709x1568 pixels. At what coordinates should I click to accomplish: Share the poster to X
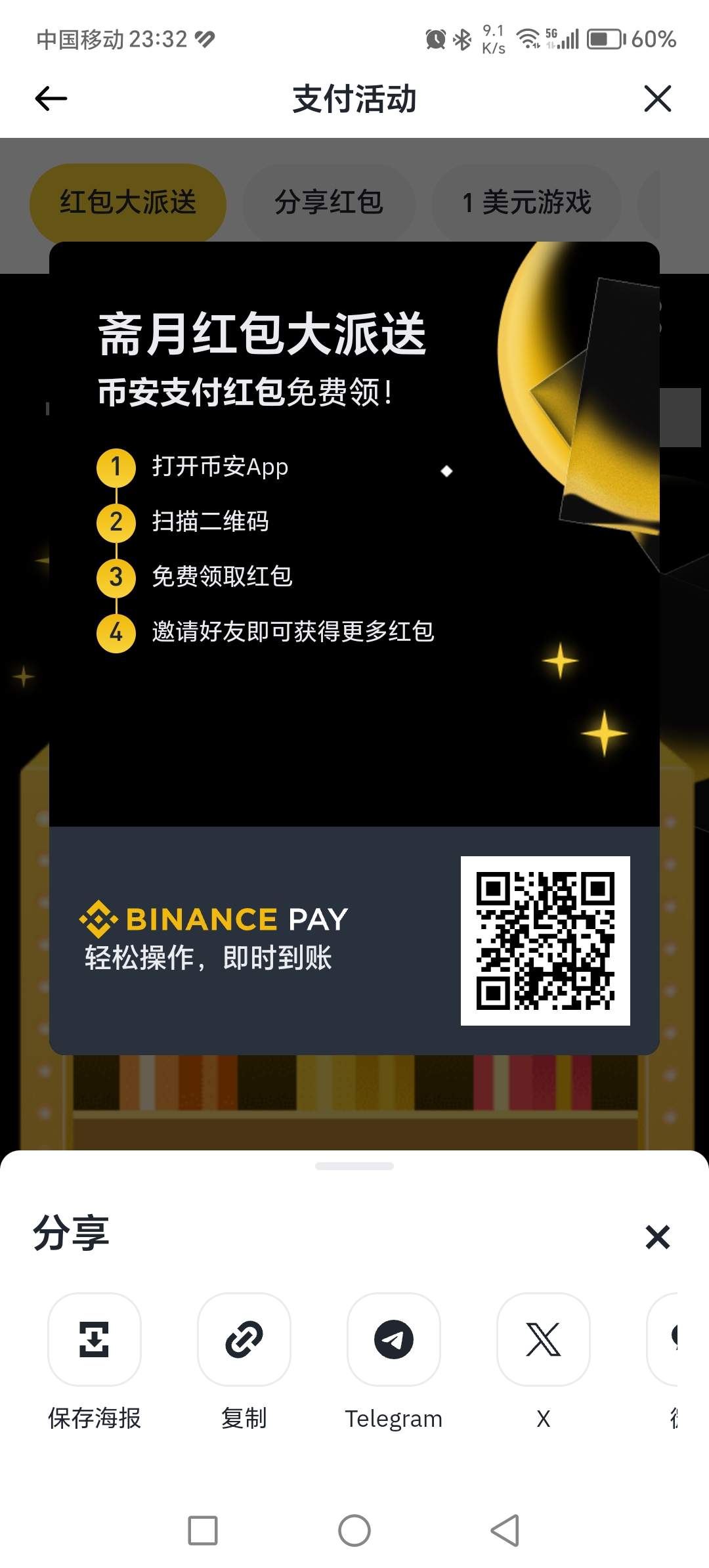click(544, 1339)
